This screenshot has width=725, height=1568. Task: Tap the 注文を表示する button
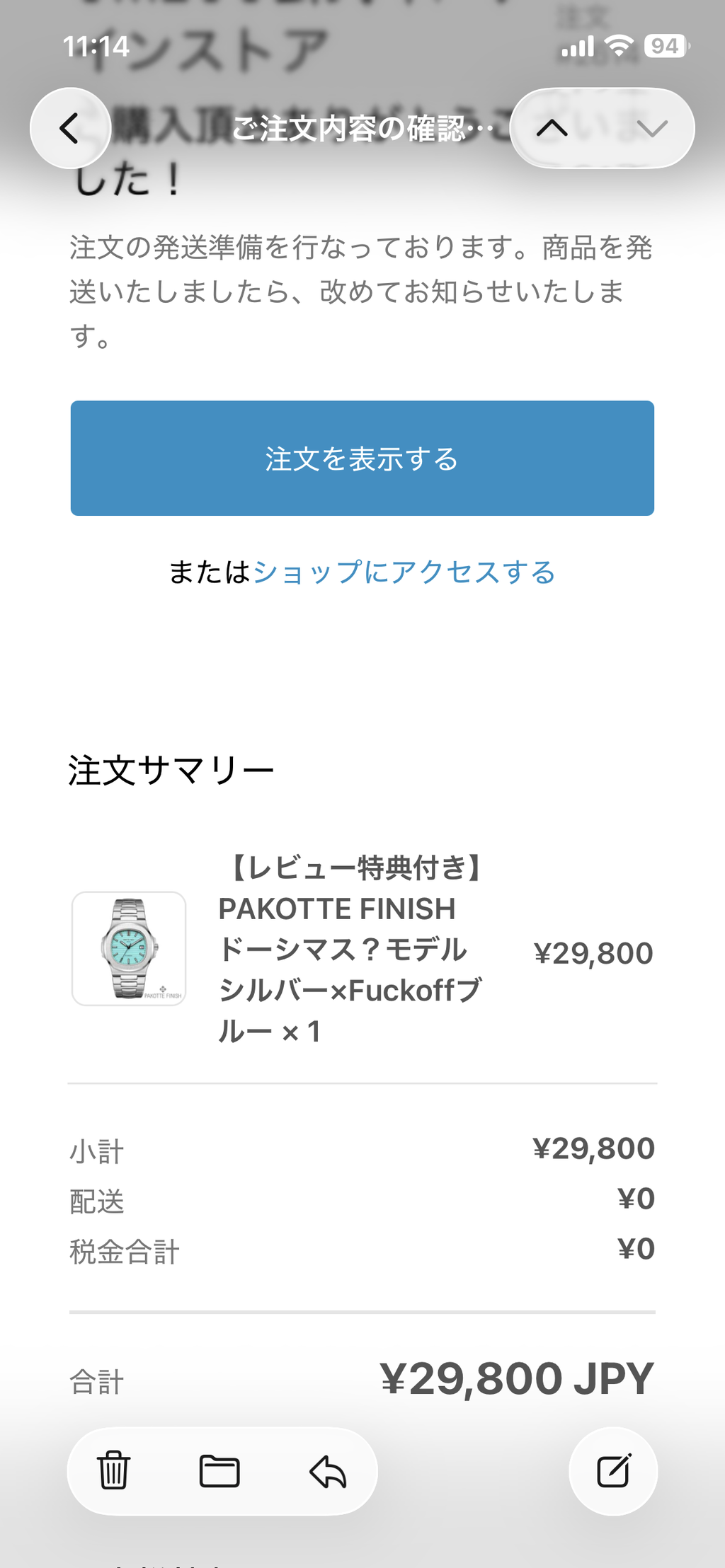(x=362, y=459)
